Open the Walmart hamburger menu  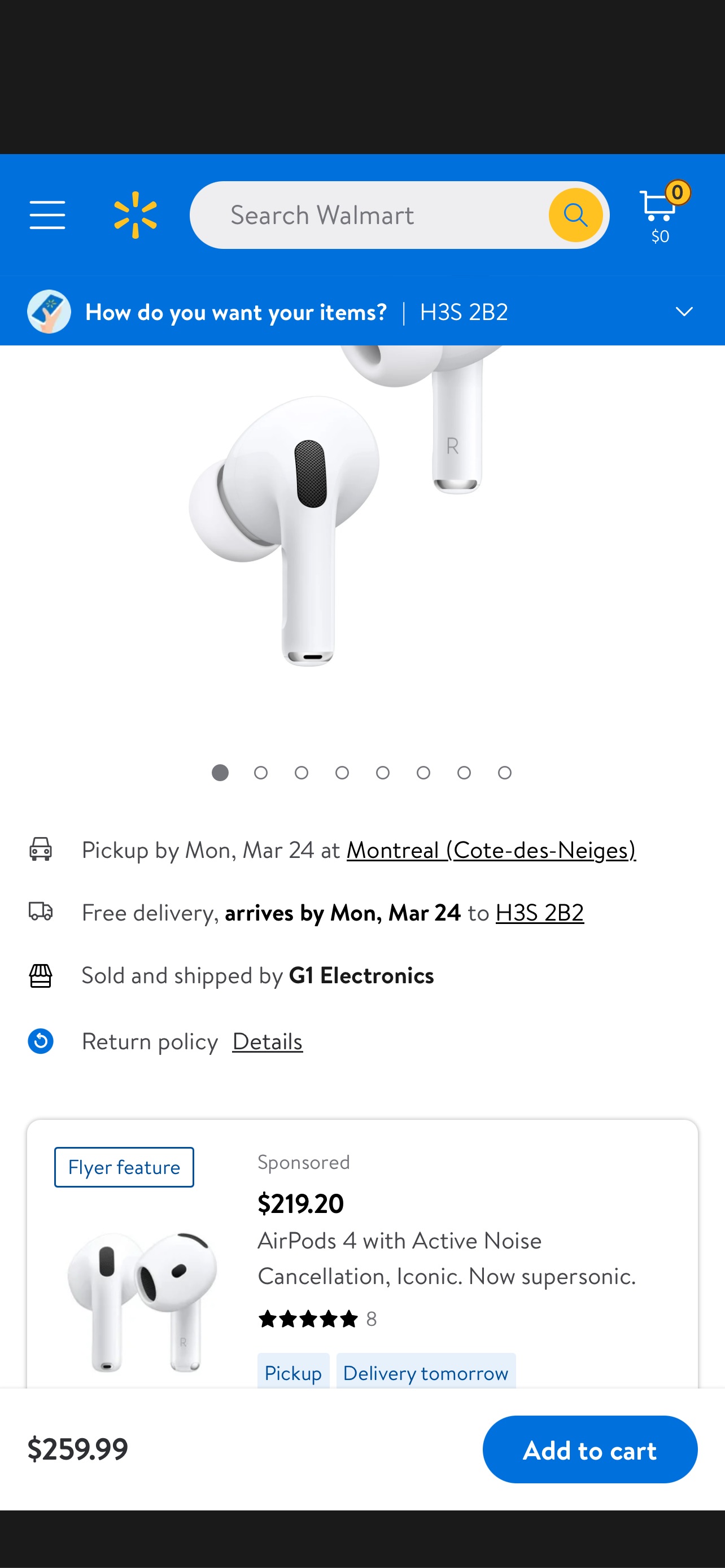click(x=47, y=214)
